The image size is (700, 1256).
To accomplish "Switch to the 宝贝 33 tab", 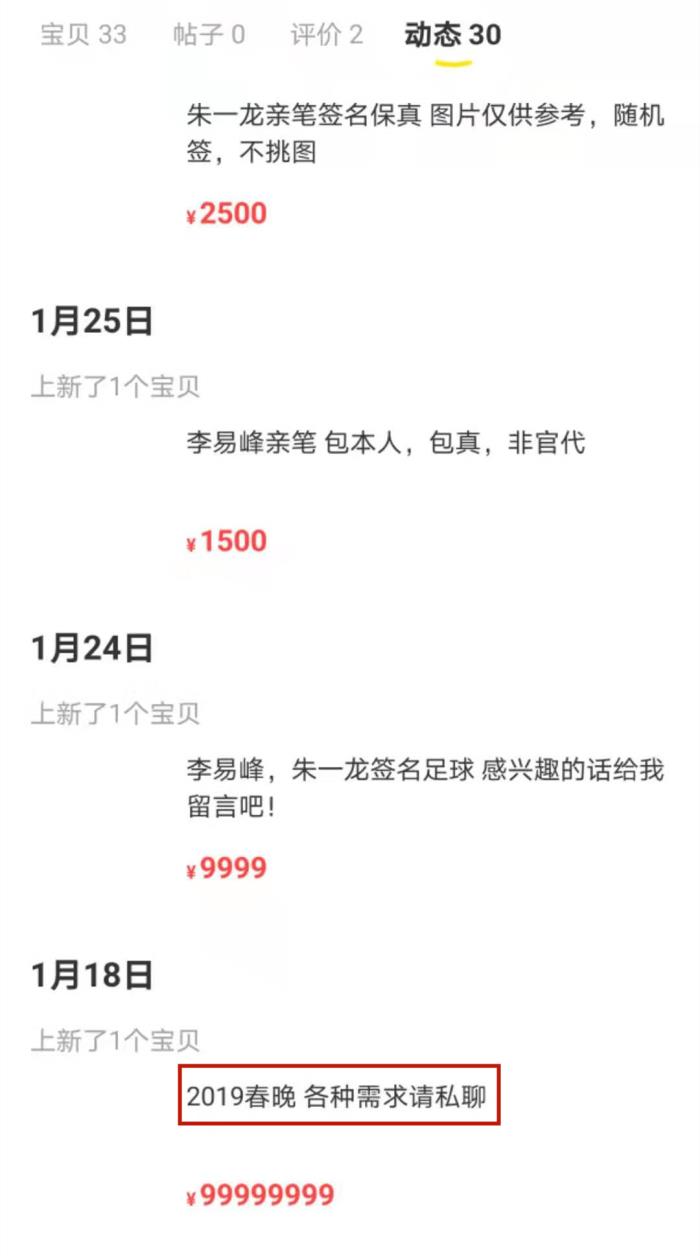I will click(x=83, y=35).
